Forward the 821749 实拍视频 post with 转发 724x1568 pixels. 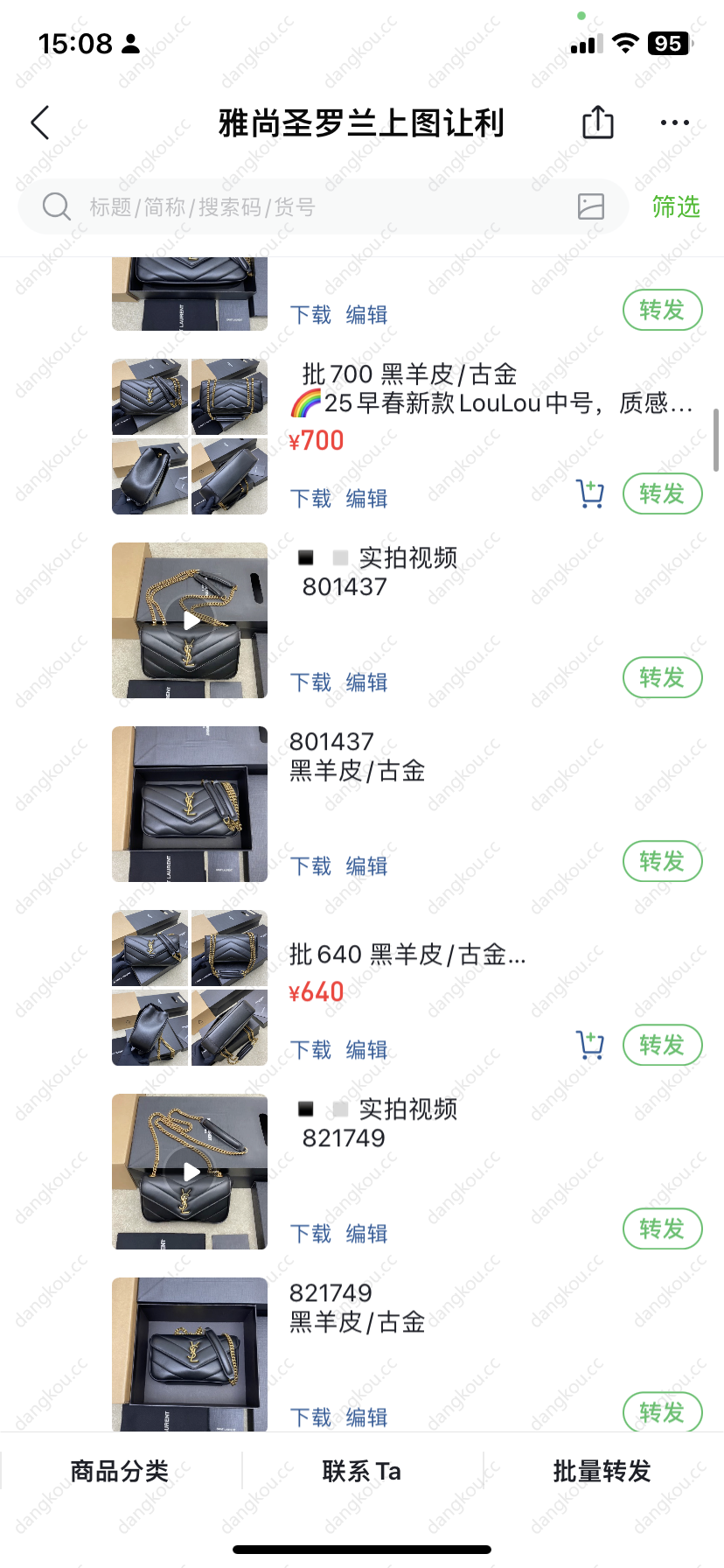point(662,1229)
